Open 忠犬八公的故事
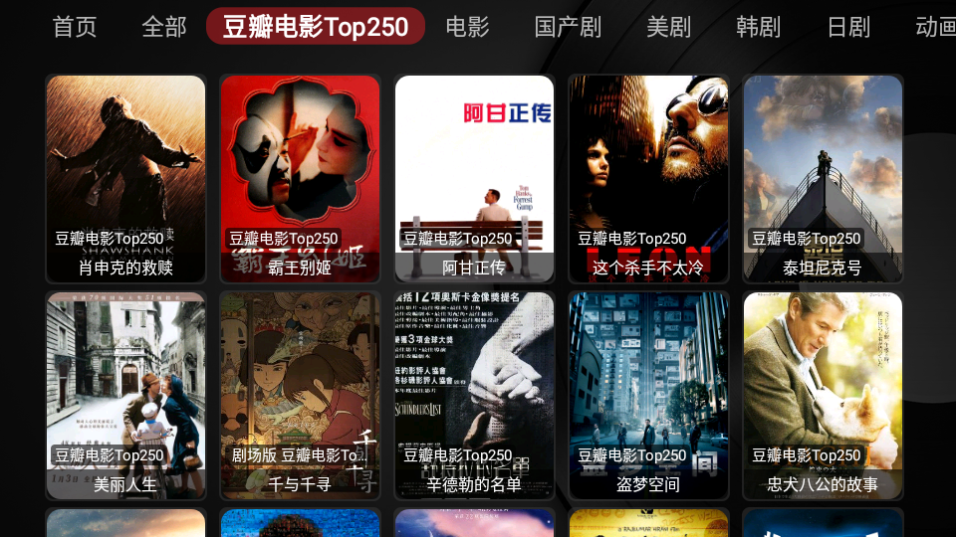956x537 pixels. 822,395
